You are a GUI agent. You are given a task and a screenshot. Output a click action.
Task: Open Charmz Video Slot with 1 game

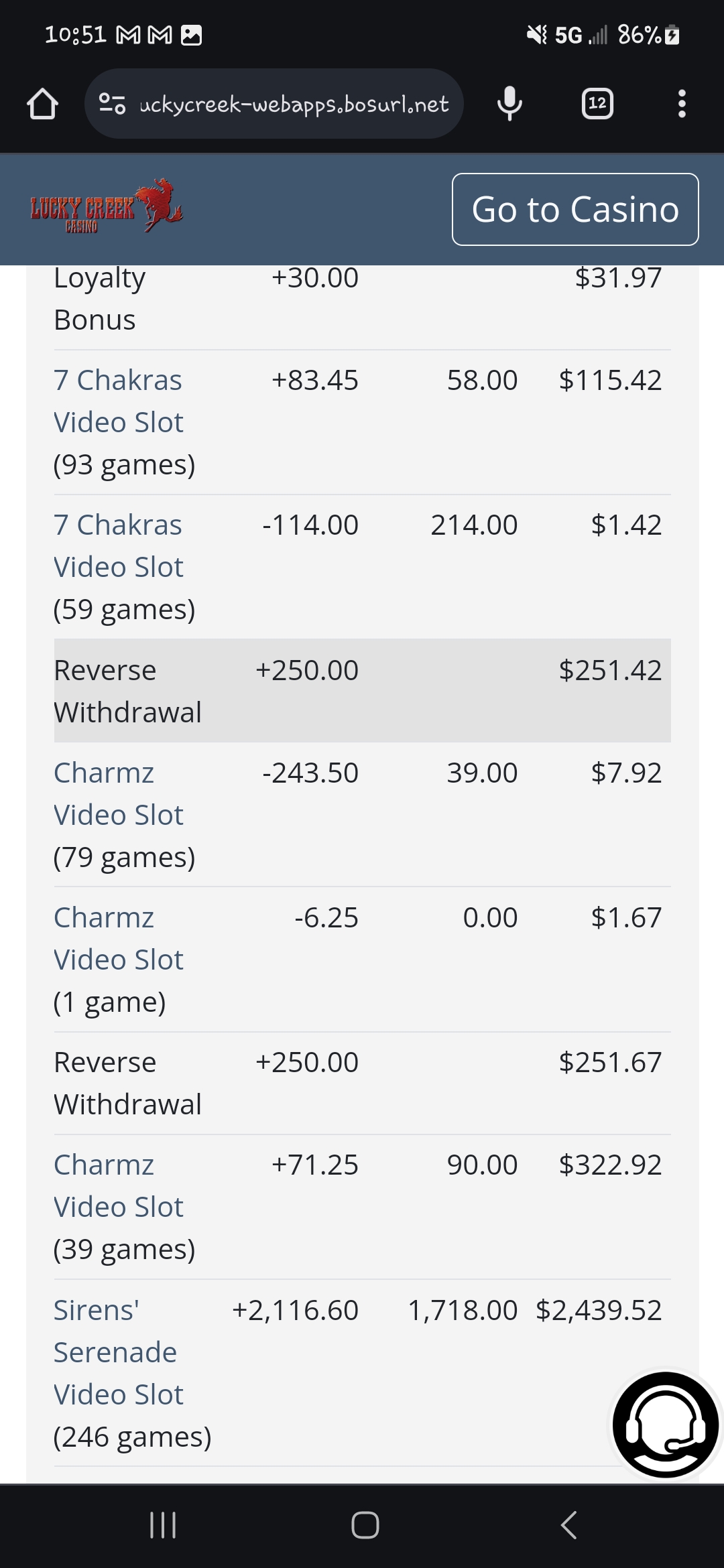tap(118, 939)
